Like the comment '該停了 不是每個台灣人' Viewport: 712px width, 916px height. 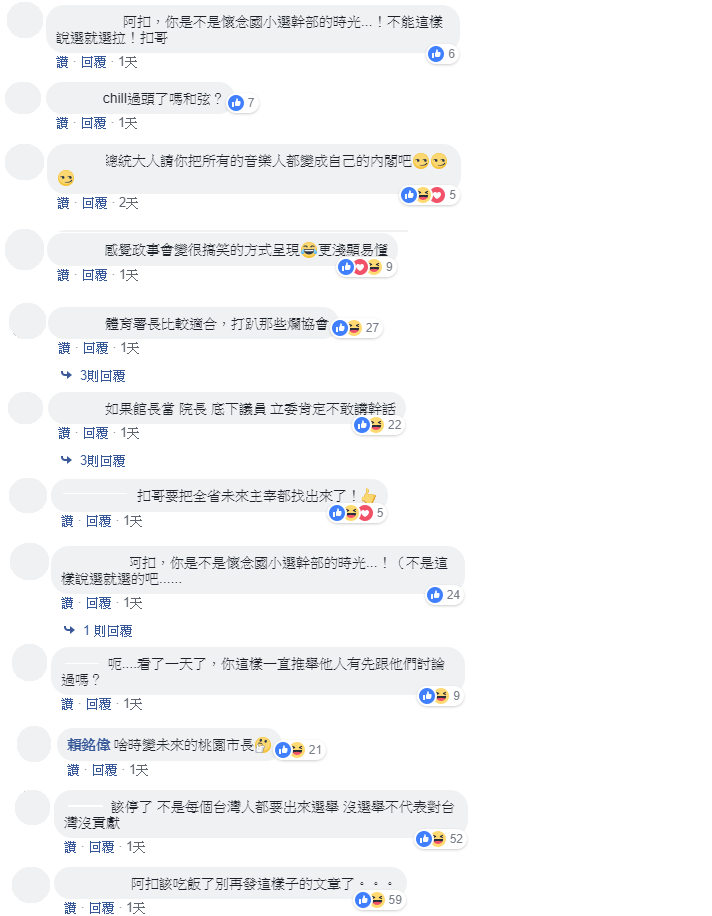click(x=70, y=847)
